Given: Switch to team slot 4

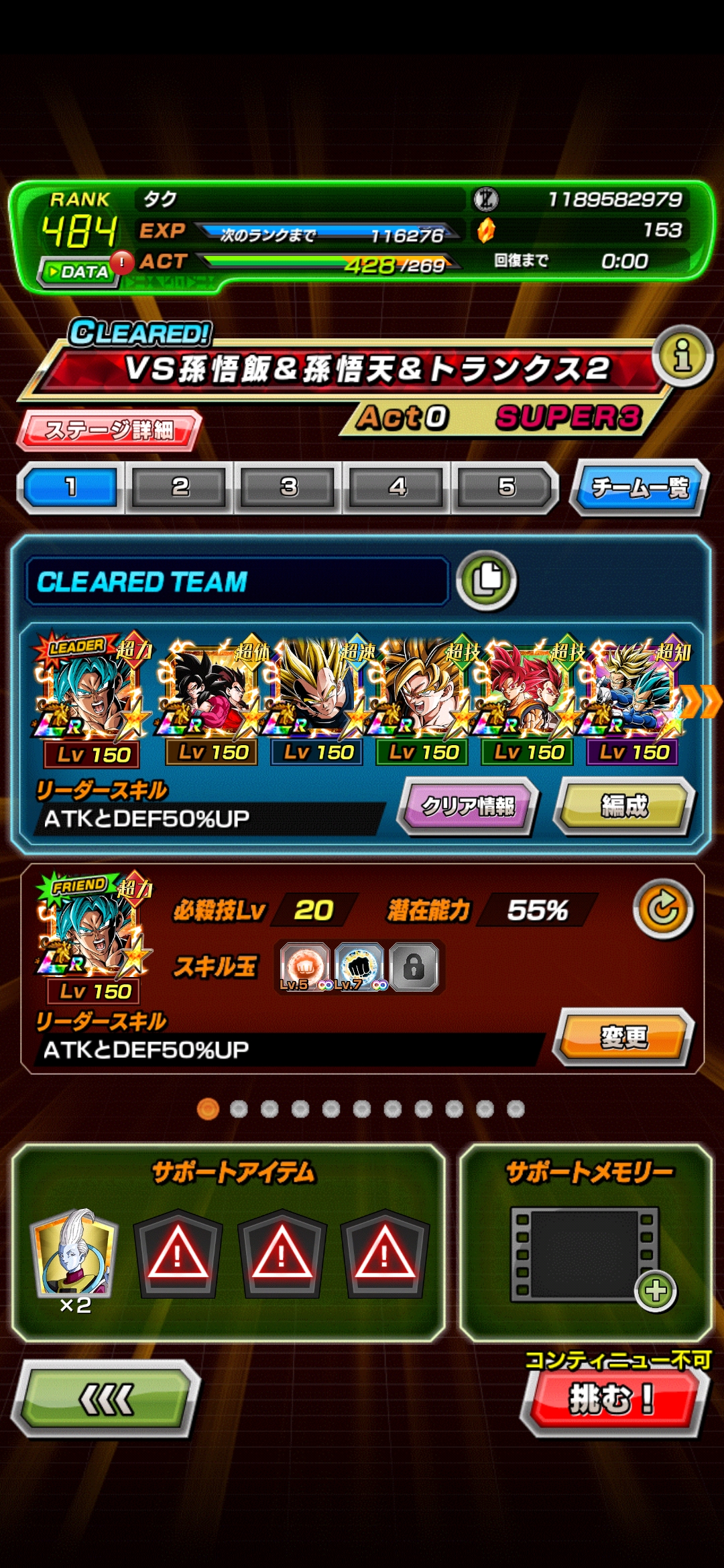Looking at the screenshot, I should click(x=397, y=487).
